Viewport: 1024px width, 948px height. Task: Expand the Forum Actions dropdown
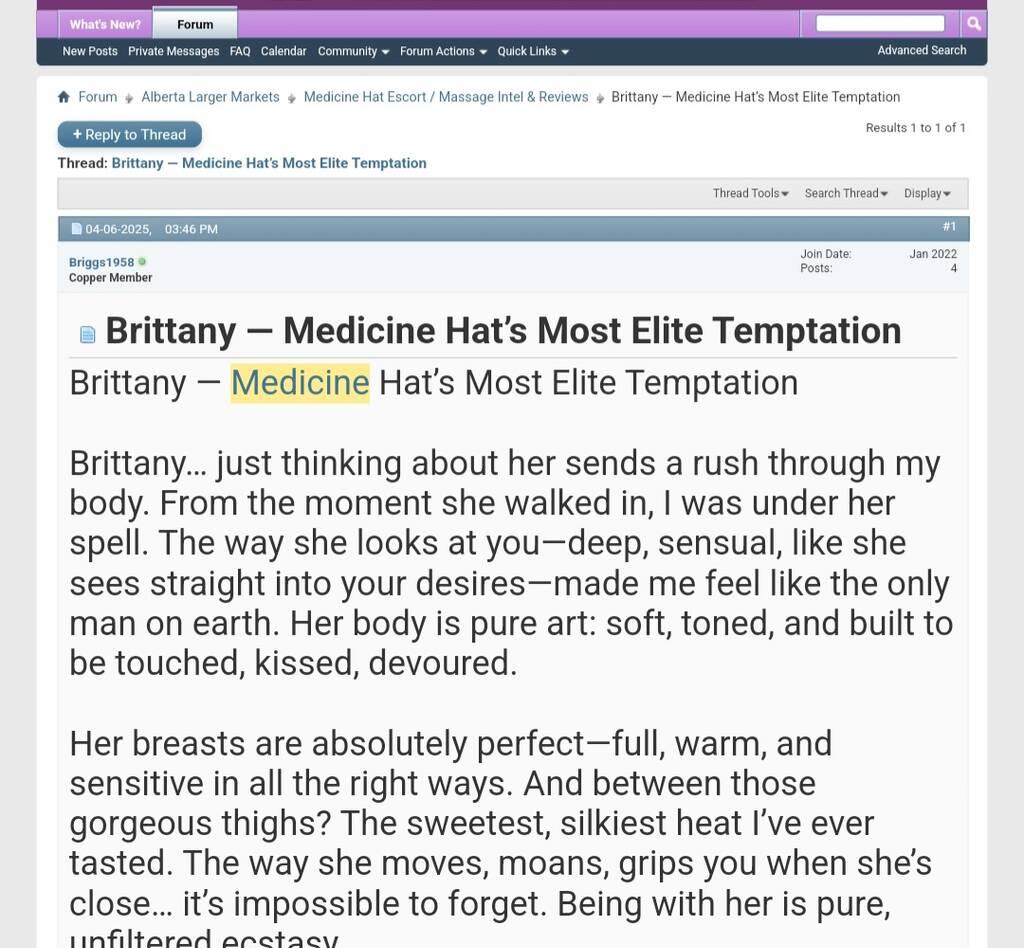[443, 51]
